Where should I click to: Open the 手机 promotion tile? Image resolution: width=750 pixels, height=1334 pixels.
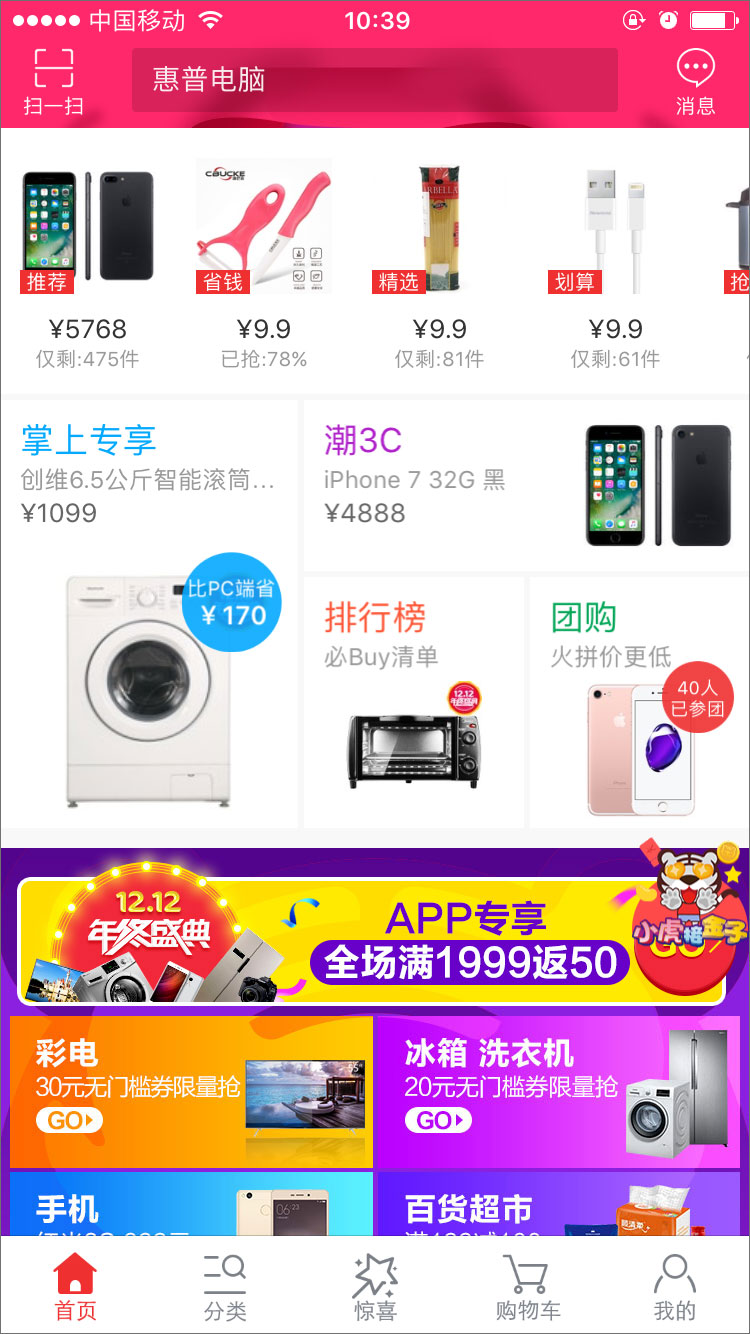click(x=190, y=1205)
